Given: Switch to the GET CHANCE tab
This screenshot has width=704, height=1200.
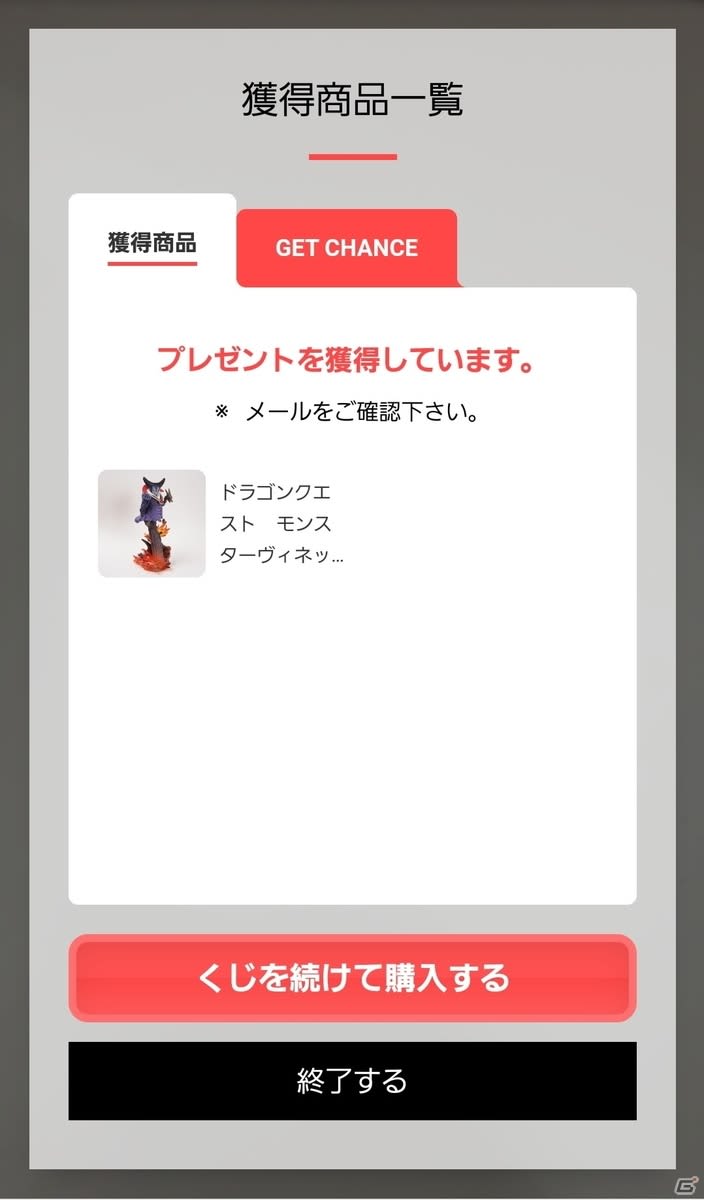Looking at the screenshot, I should 346,248.
